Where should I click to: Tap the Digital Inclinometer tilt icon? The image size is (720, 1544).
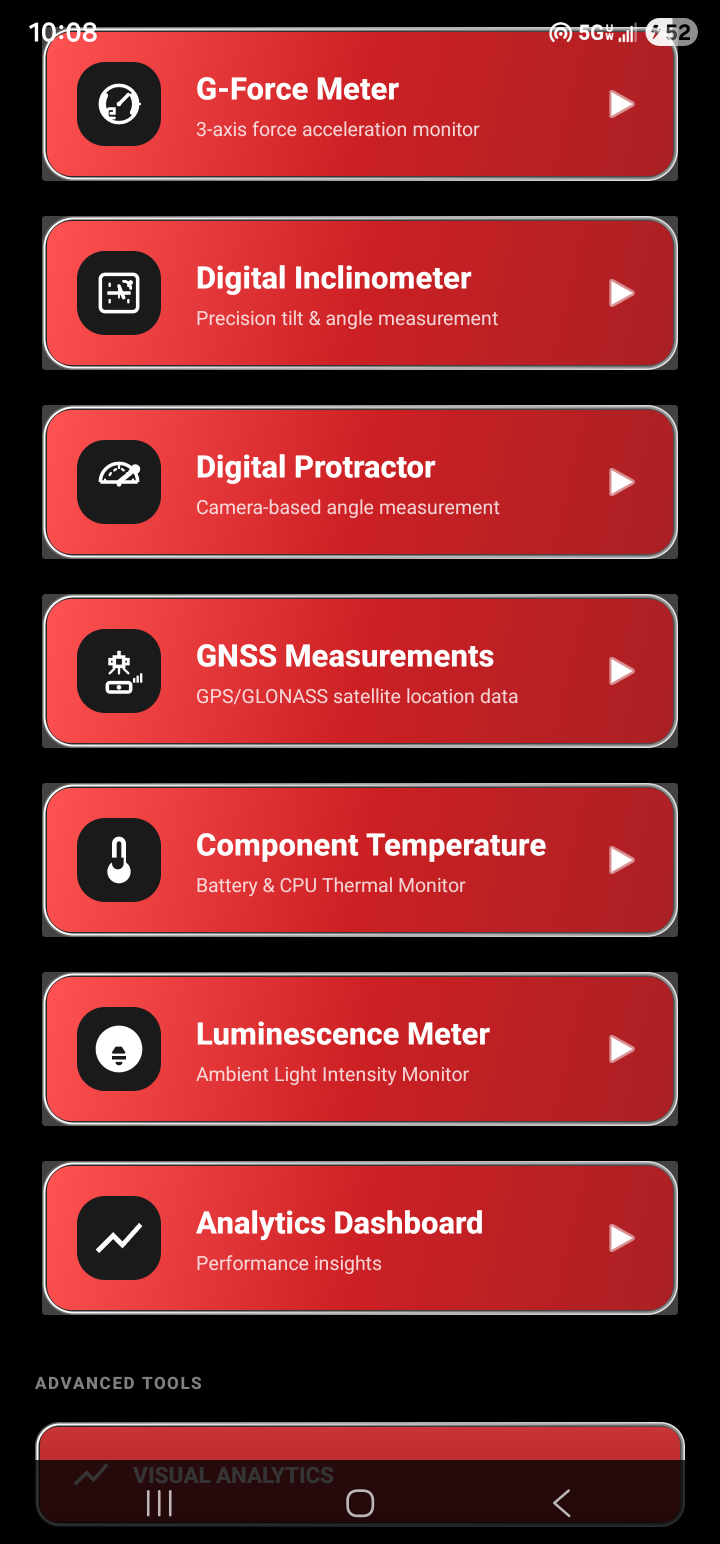pos(119,293)
